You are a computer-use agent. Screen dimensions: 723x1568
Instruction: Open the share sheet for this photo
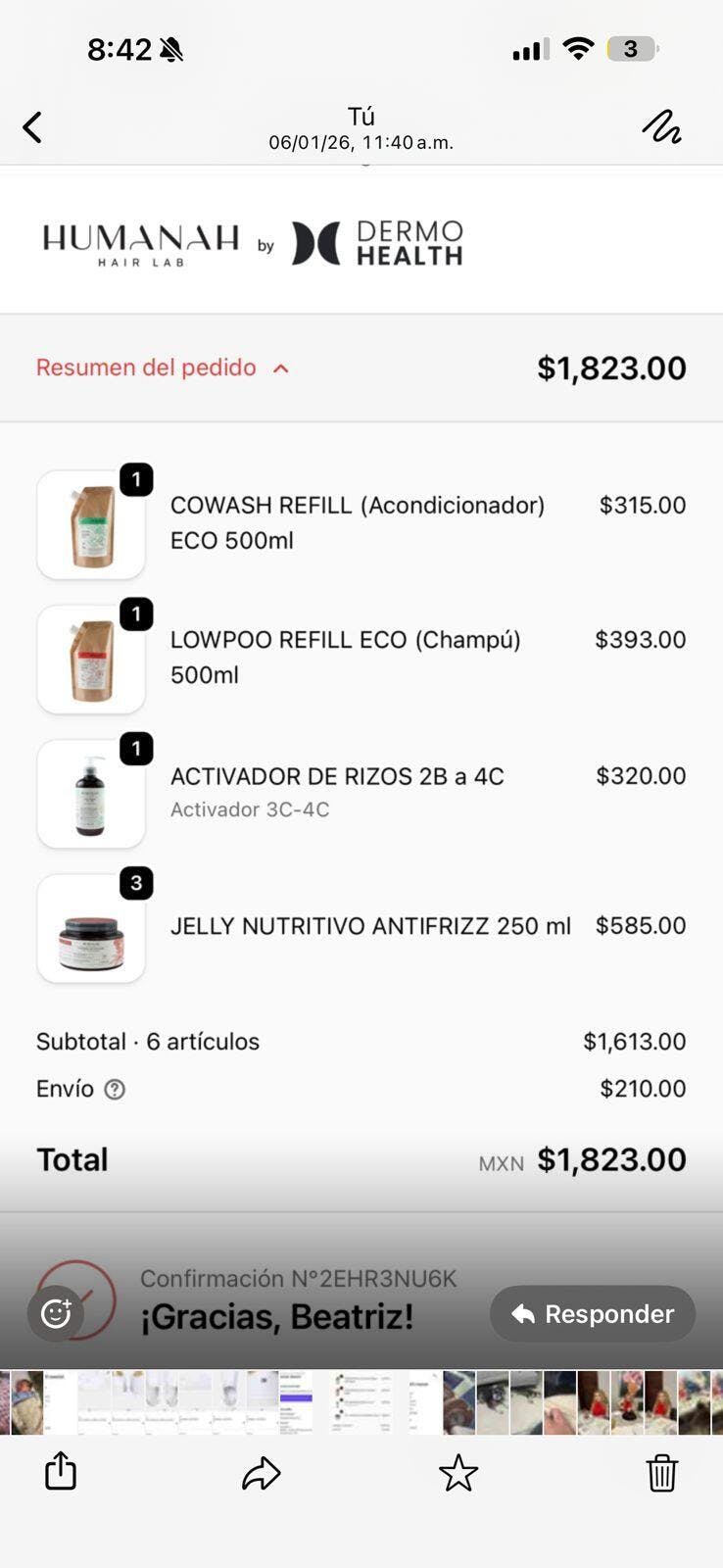61,1471
